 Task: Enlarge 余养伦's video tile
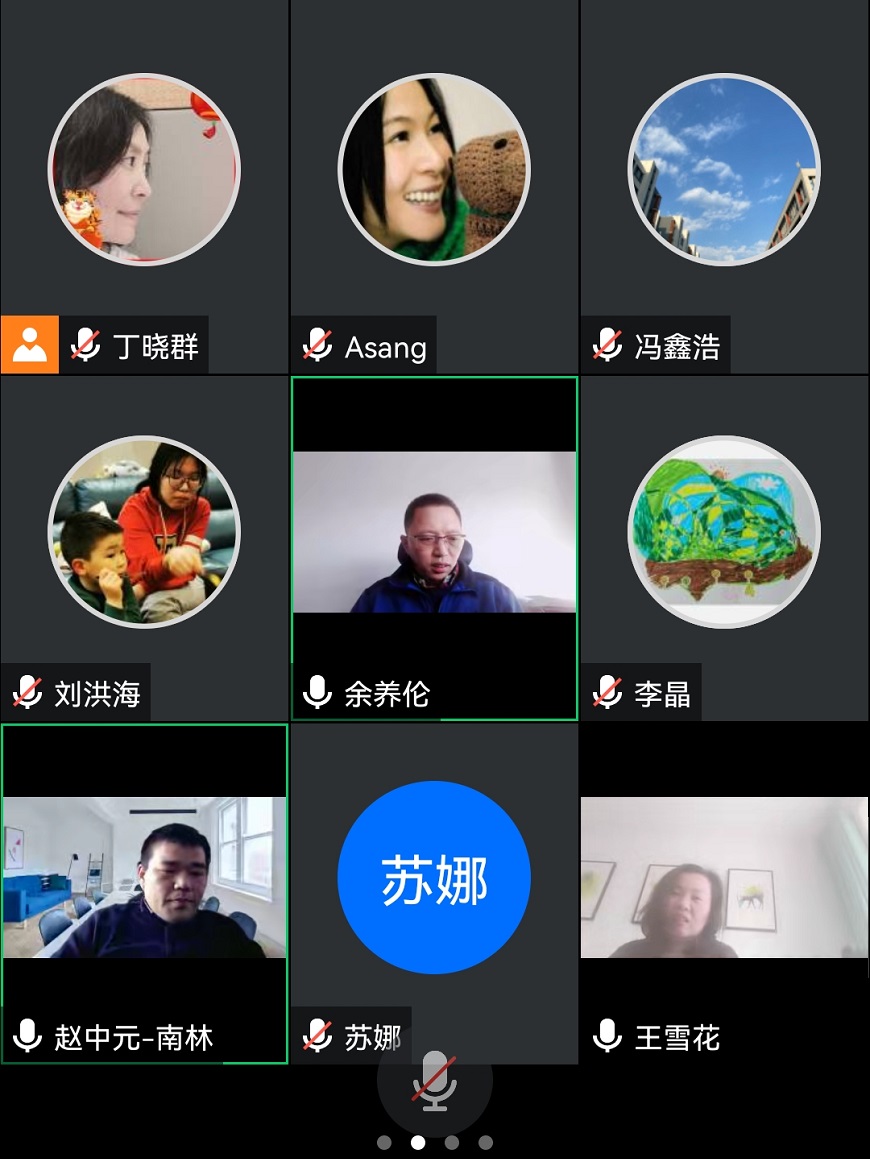[x=434, y=532]
